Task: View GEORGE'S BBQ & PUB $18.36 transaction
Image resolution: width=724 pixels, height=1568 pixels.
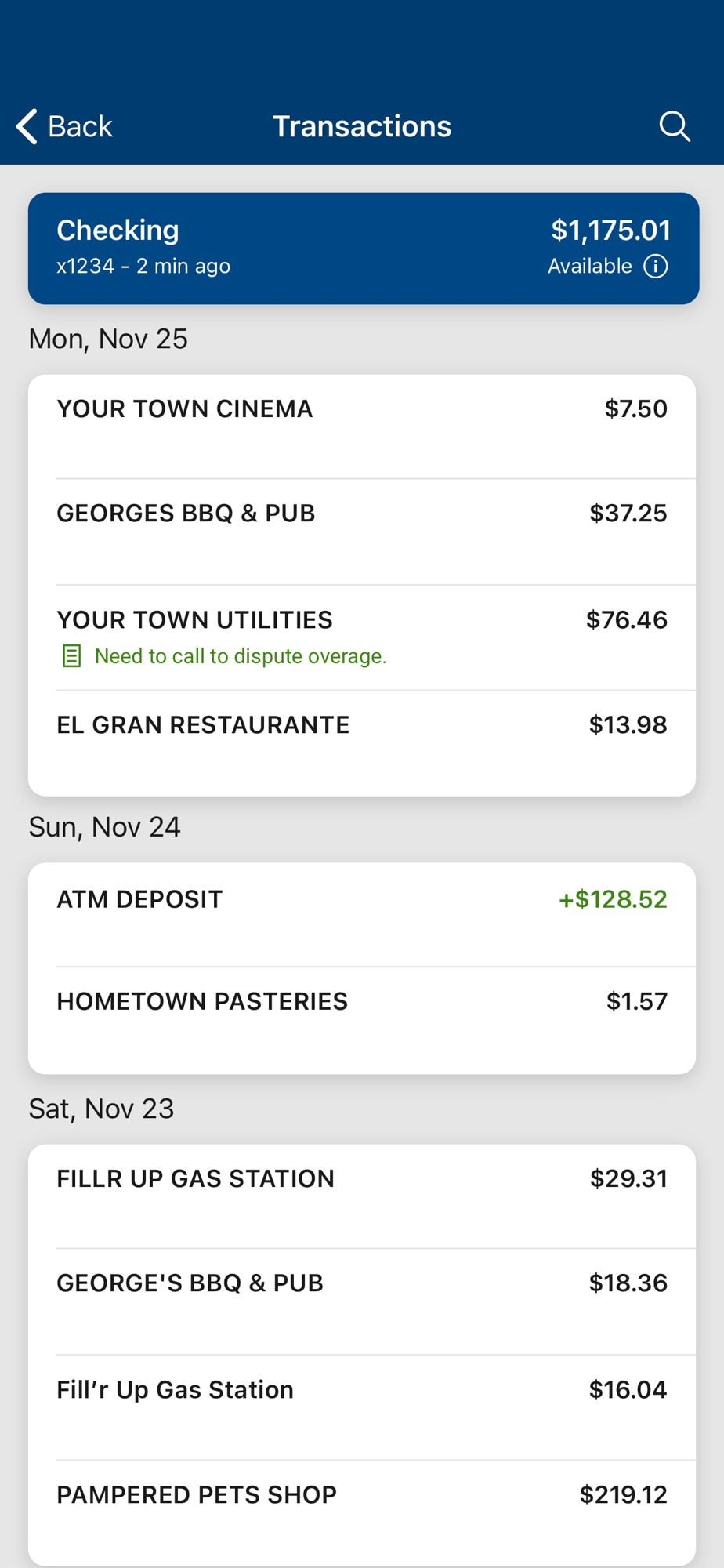Action: (362, 1301)
